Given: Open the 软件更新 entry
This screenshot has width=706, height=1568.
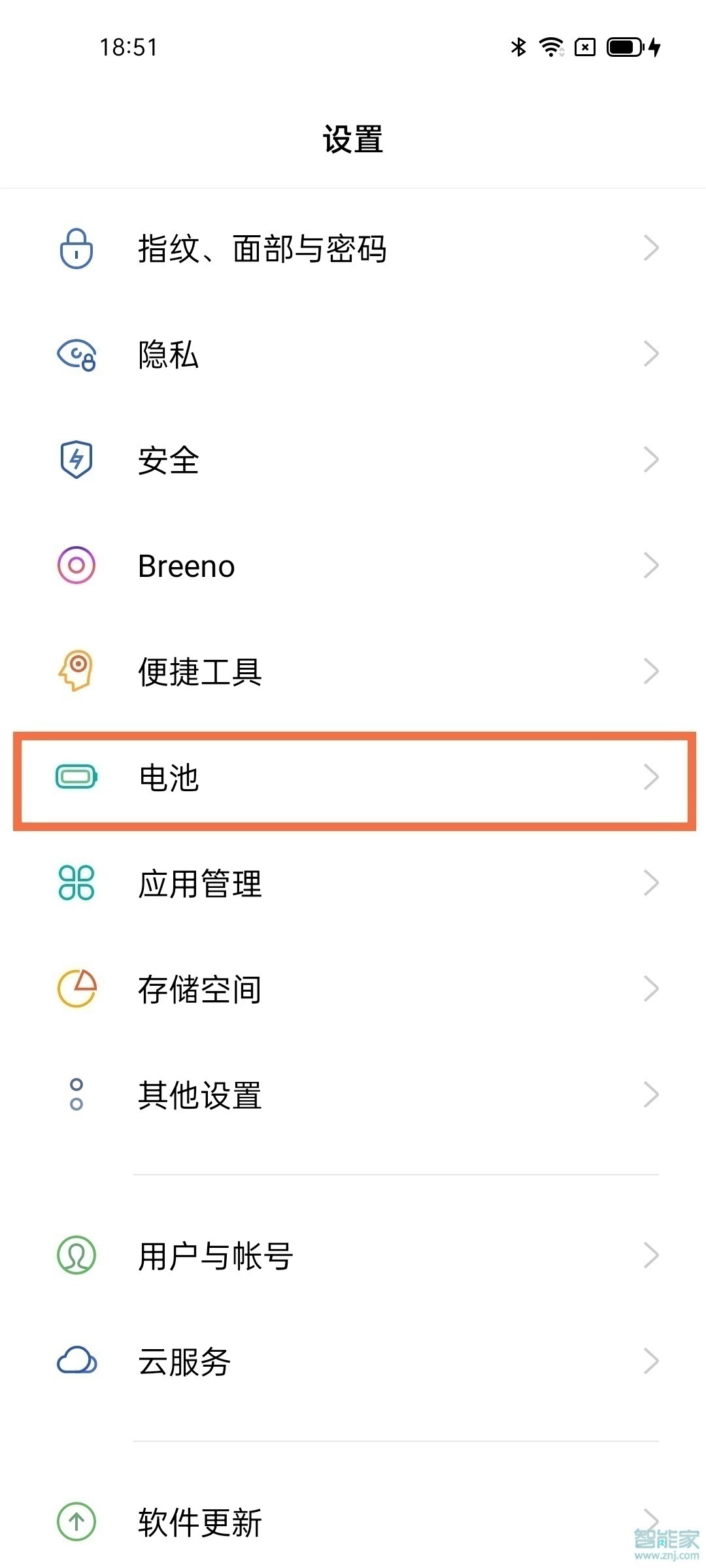Looking at the screenshot, I should click(x=353, y=1522).
